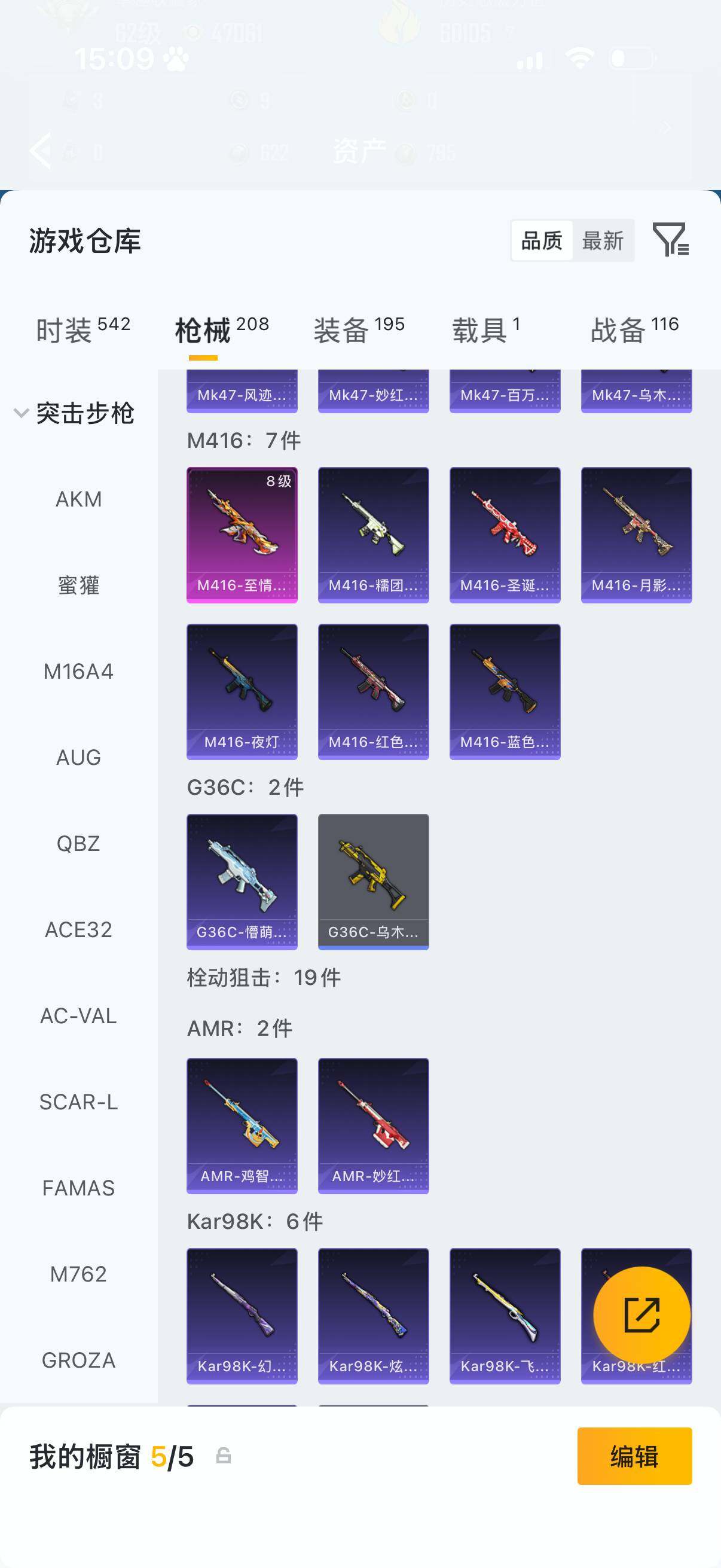The image size is (721, 1568).
Task: Select the 品质 sort option
Action: coord(542,240)
